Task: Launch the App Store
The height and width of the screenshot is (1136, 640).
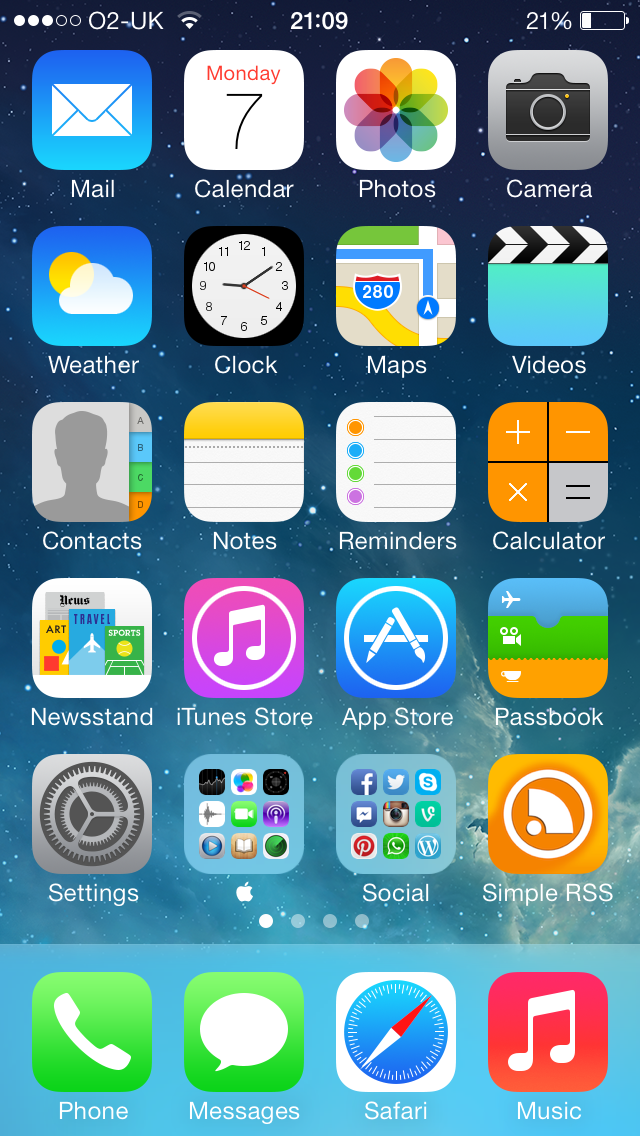Action: (x=396, y=638)
